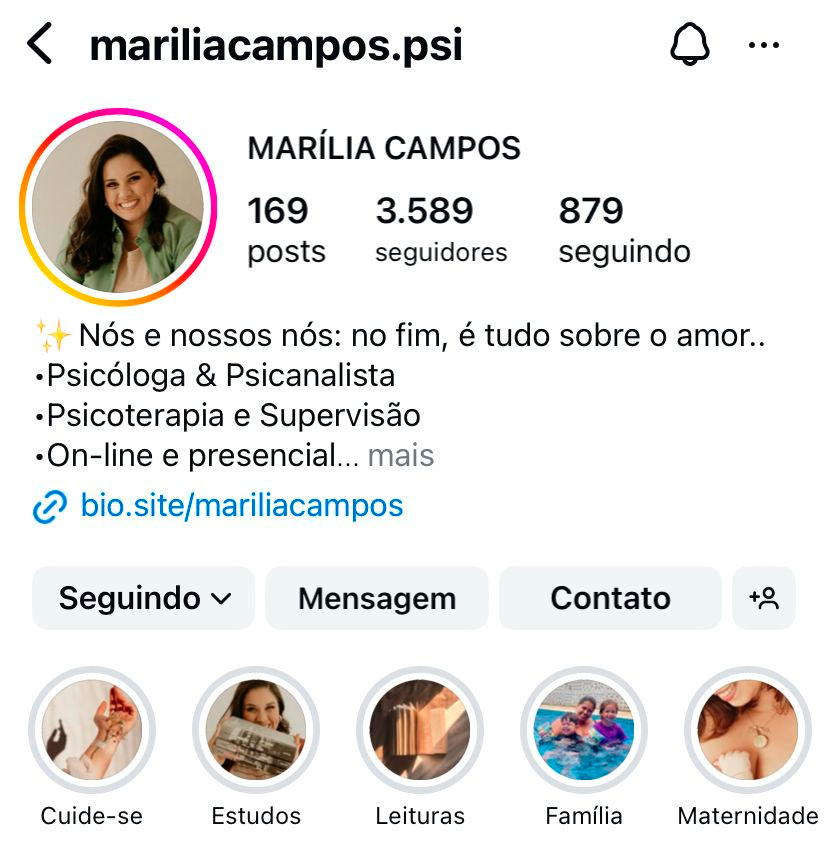Screen dimensions: 828x856
Task: Open the notifications bell
Action: [x=689, y=45]
